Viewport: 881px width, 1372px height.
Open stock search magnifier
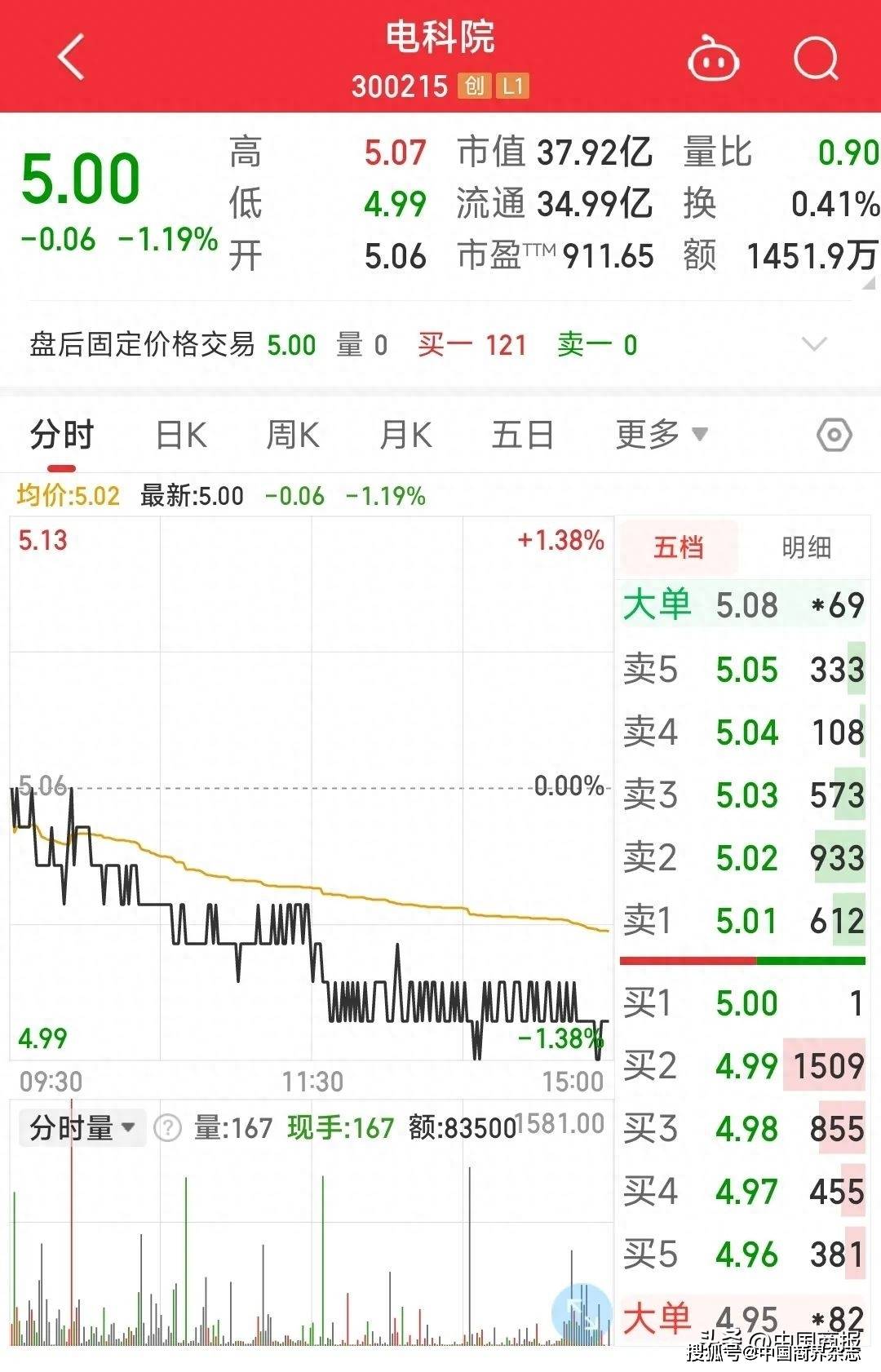coord(816,59)
